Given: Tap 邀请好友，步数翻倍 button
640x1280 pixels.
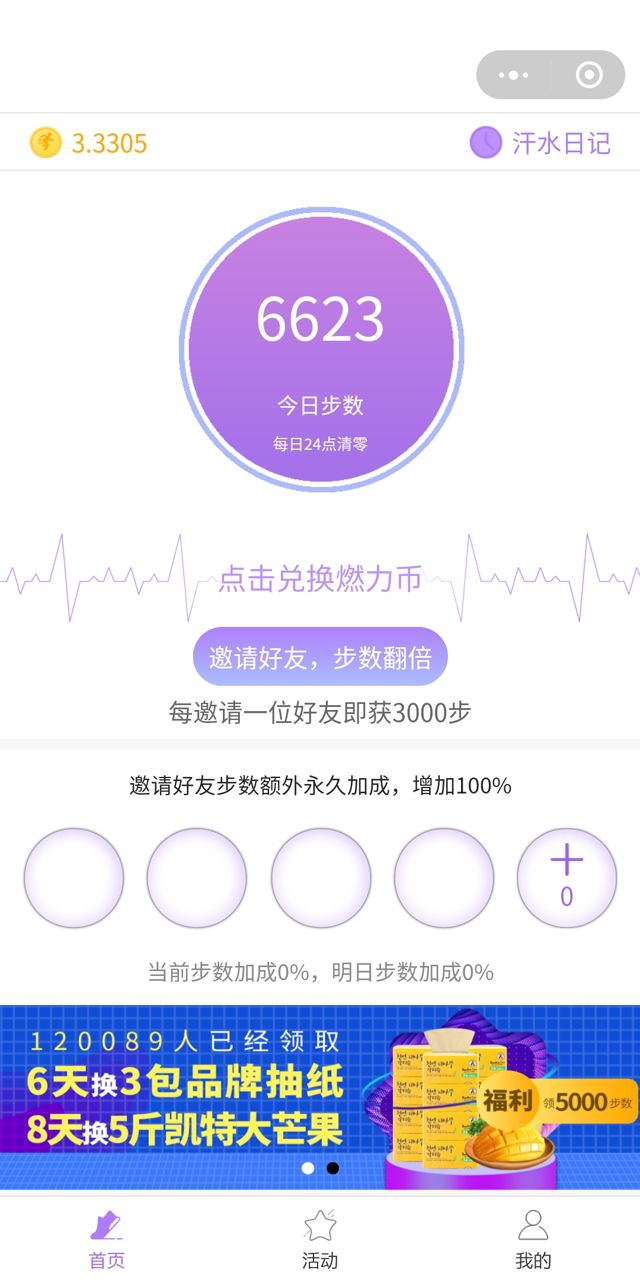Looking at the screenshot, I should coord(320,657).
